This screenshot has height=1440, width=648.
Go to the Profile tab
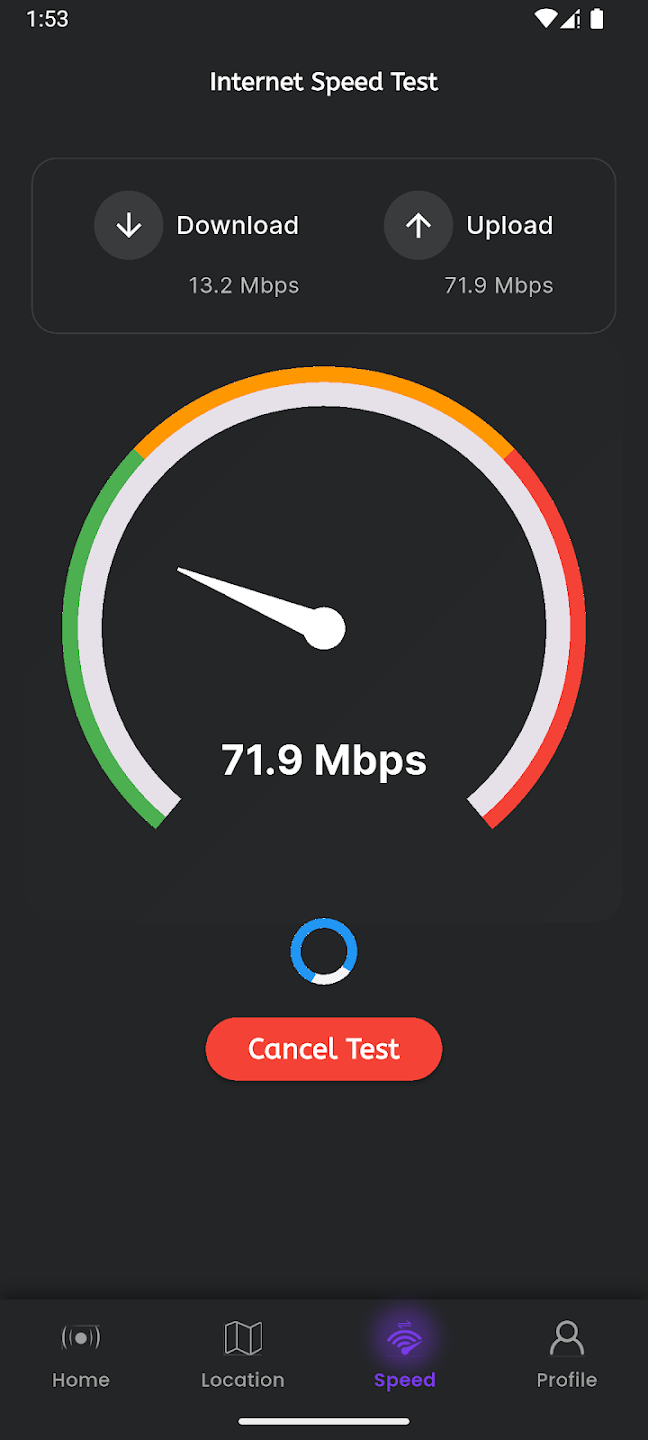566,1355
